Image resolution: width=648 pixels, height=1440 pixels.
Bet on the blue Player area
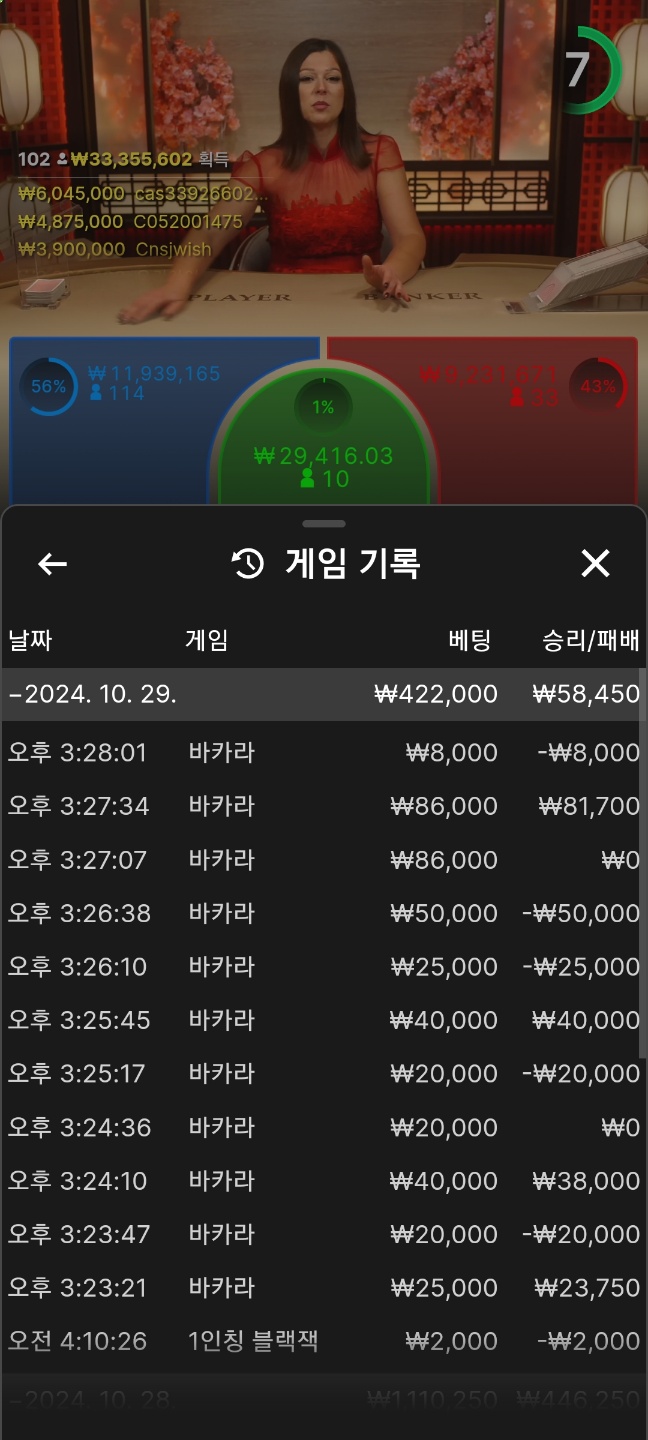coord(110,420)
